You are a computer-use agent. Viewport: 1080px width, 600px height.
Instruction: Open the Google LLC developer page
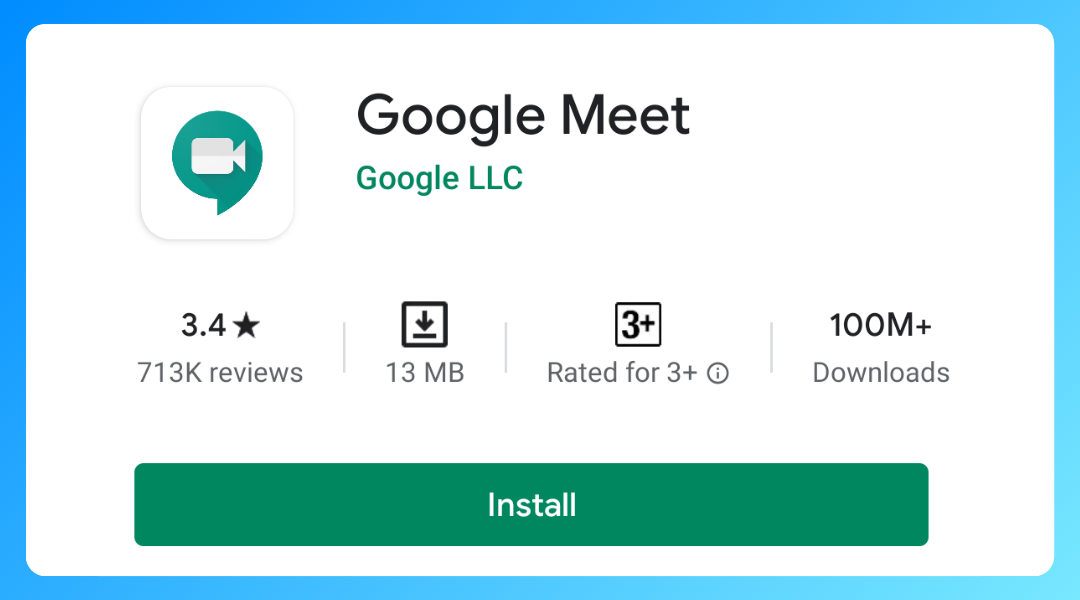(439, 179)
